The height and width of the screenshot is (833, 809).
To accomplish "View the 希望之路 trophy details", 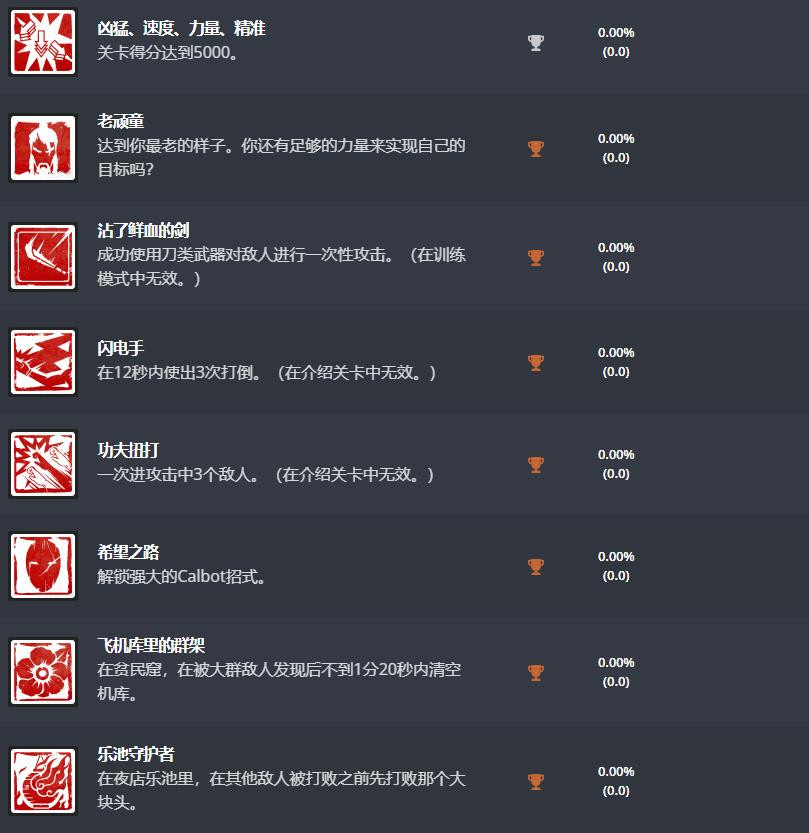I will pyautogui.click(x=128, y=552).
